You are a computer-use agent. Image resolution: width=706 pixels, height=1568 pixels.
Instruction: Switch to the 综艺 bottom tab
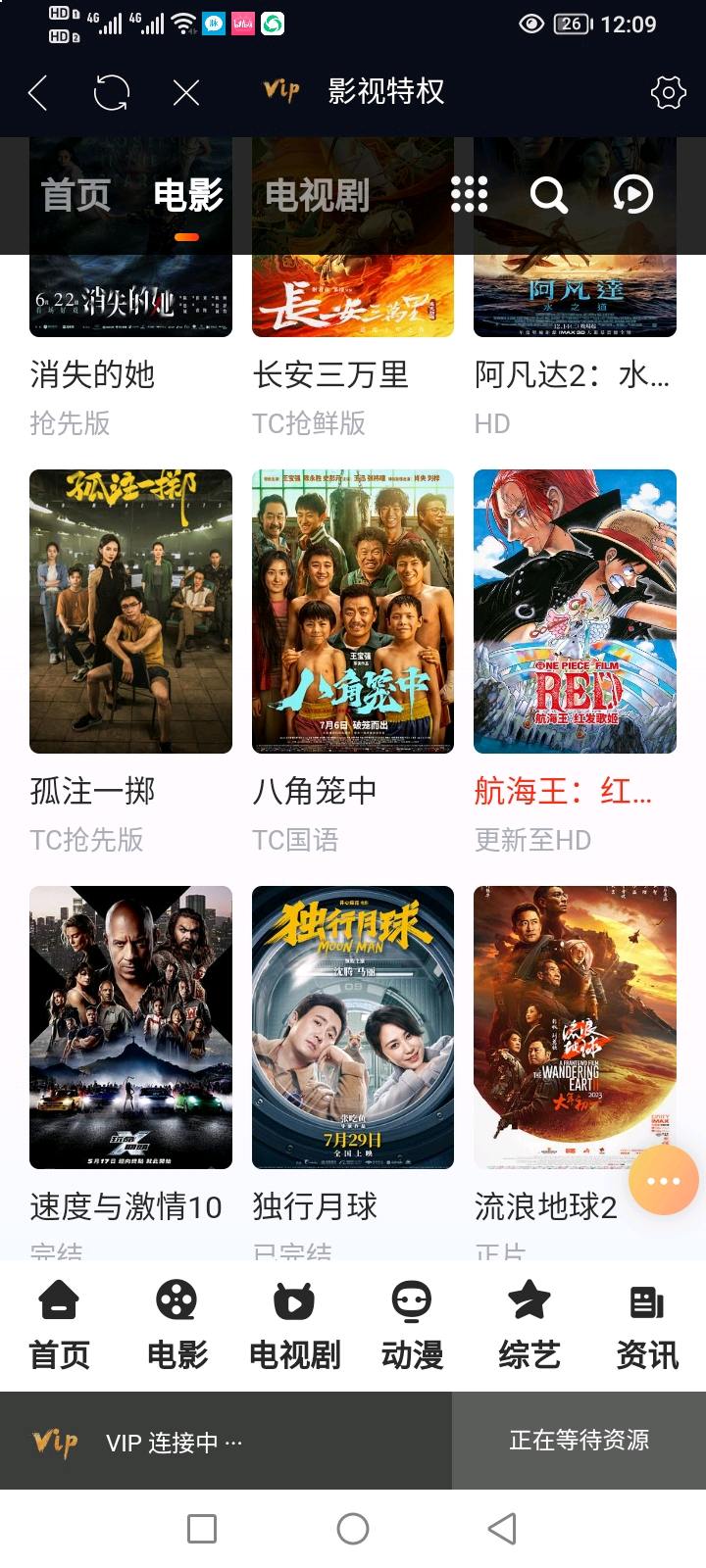point(529,1325)
